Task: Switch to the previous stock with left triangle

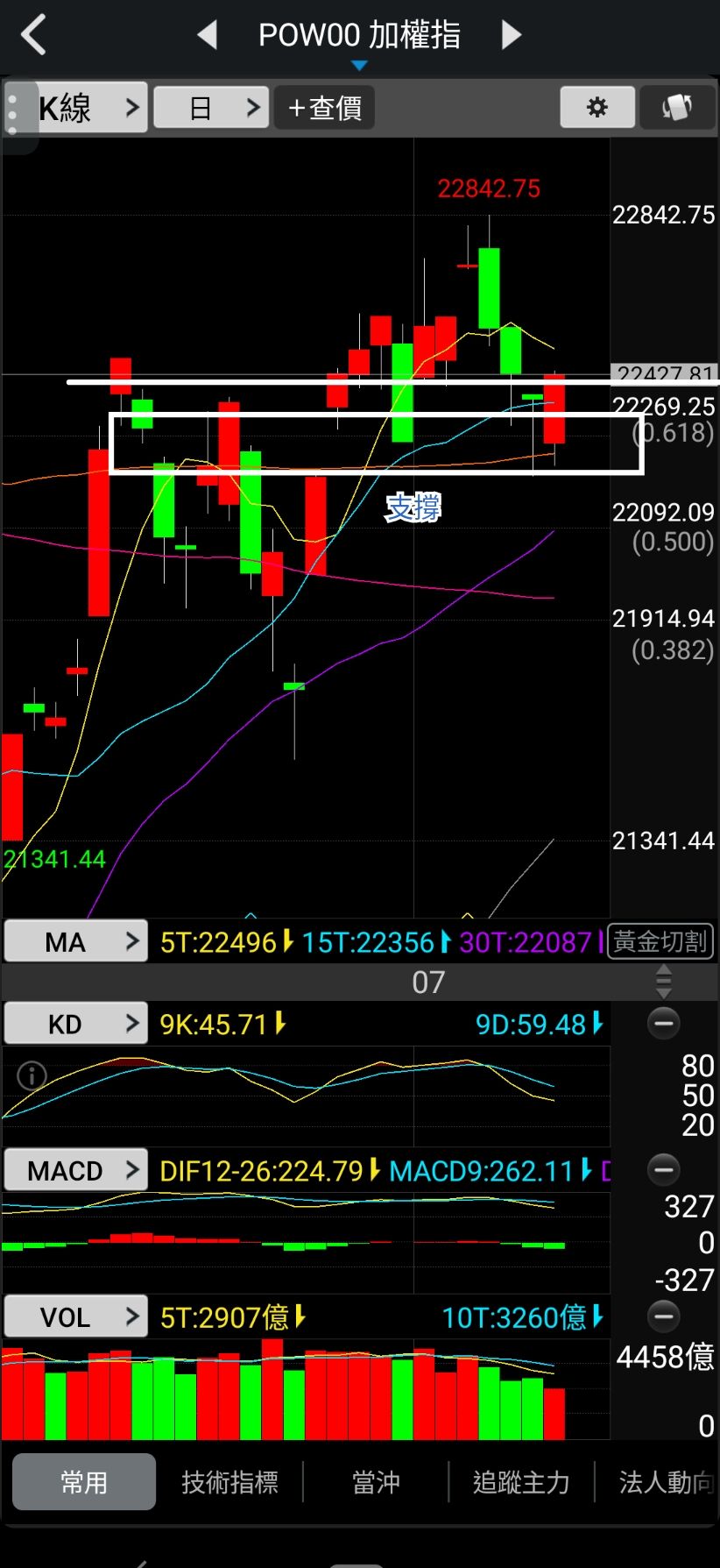Action: [208, 35]
